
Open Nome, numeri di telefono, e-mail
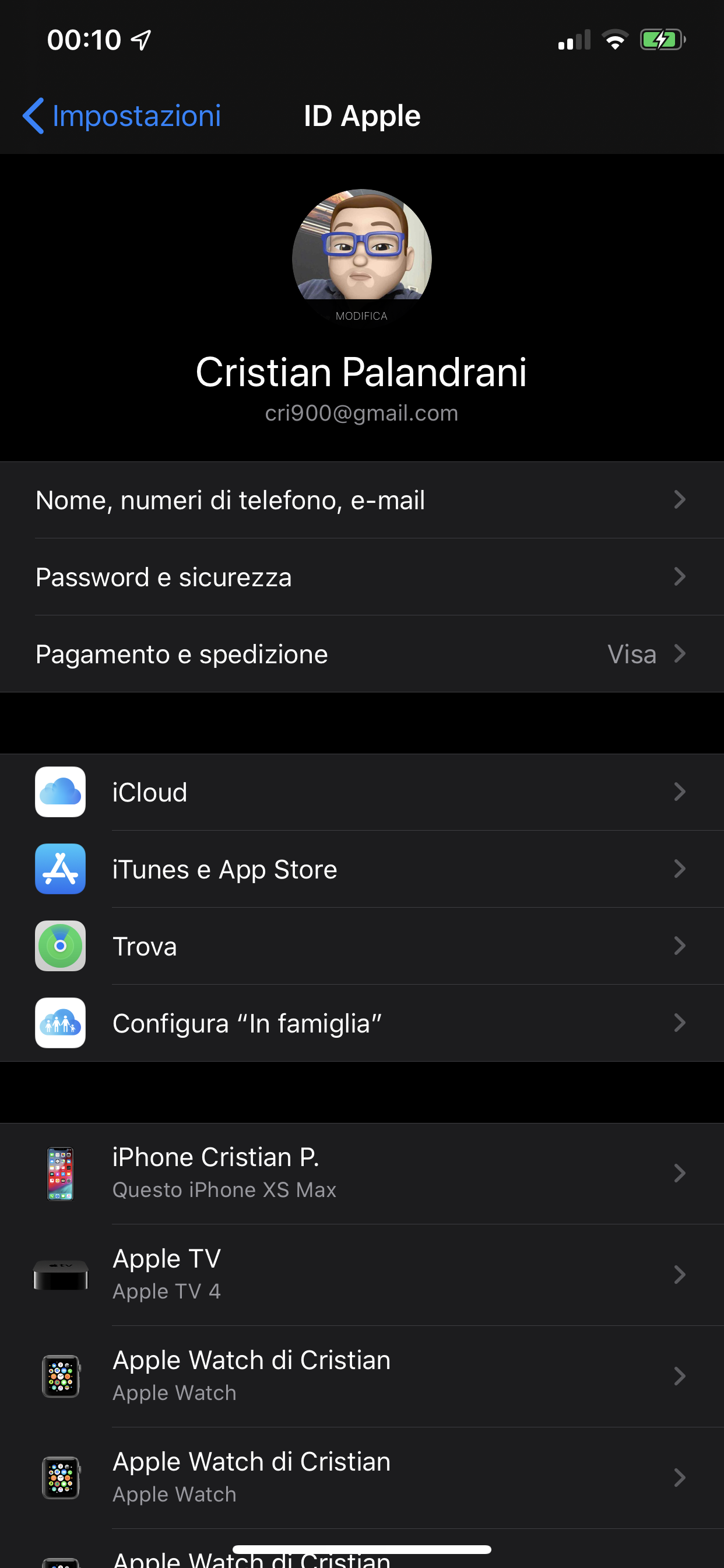(361, 501)
